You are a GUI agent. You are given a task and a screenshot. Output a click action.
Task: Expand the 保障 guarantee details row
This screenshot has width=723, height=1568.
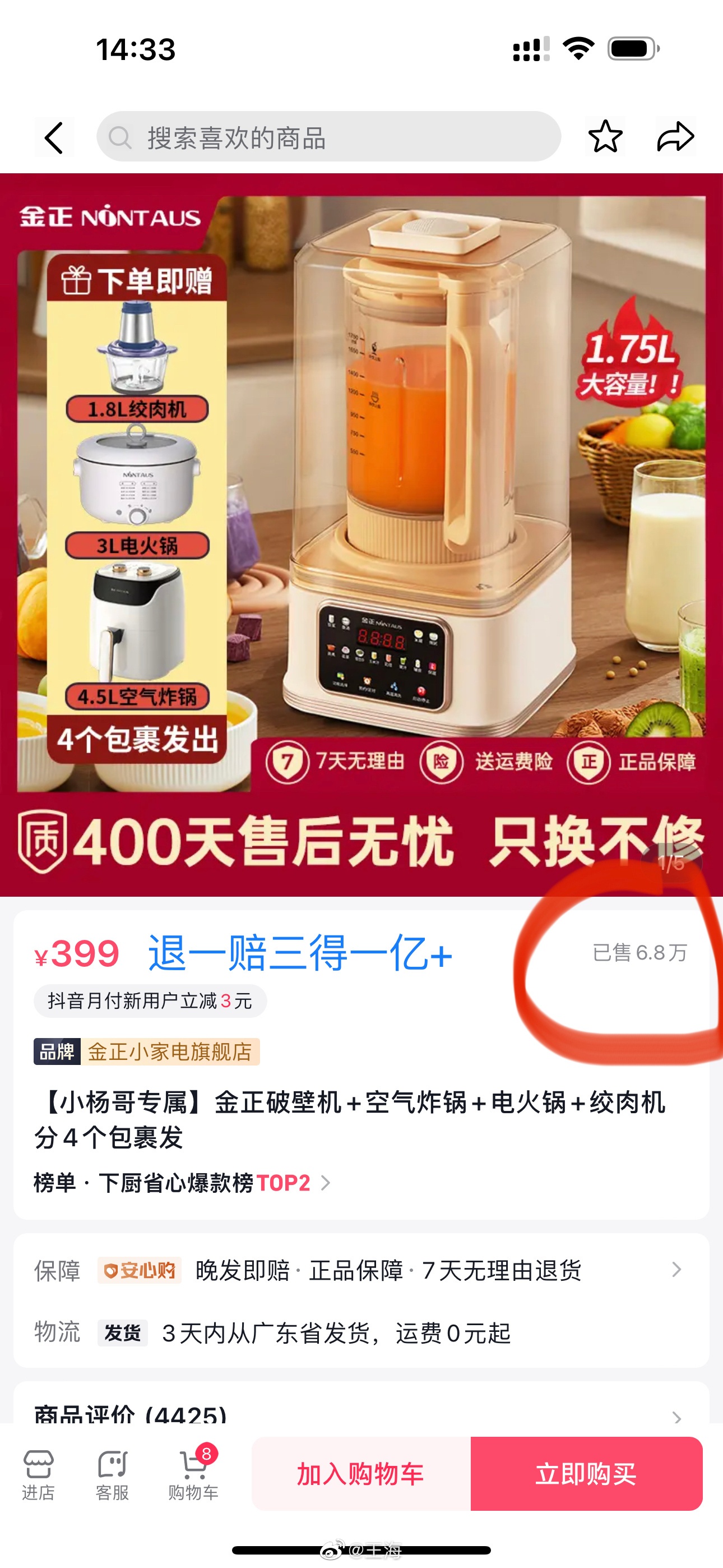[361, 1271]
